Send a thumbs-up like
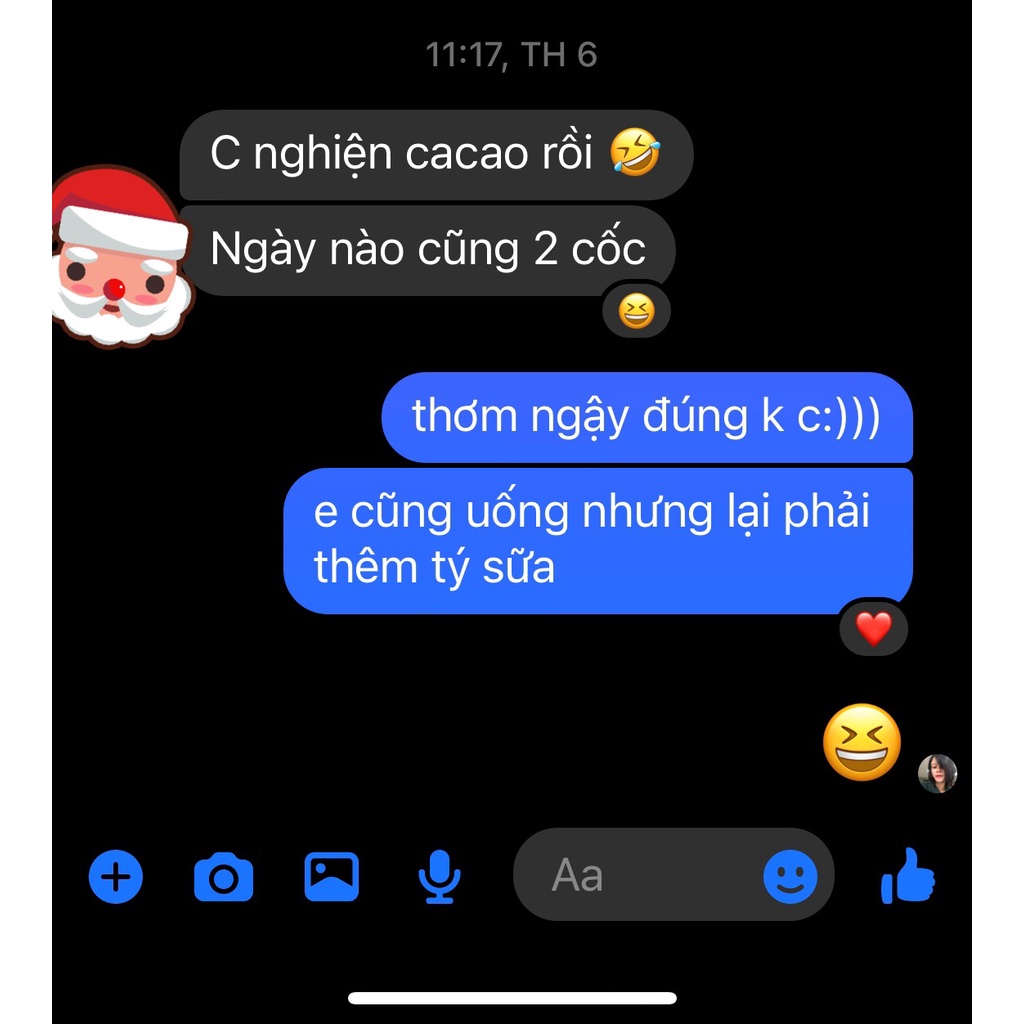The image size is (1024, 1024). (x=907, y=877)
